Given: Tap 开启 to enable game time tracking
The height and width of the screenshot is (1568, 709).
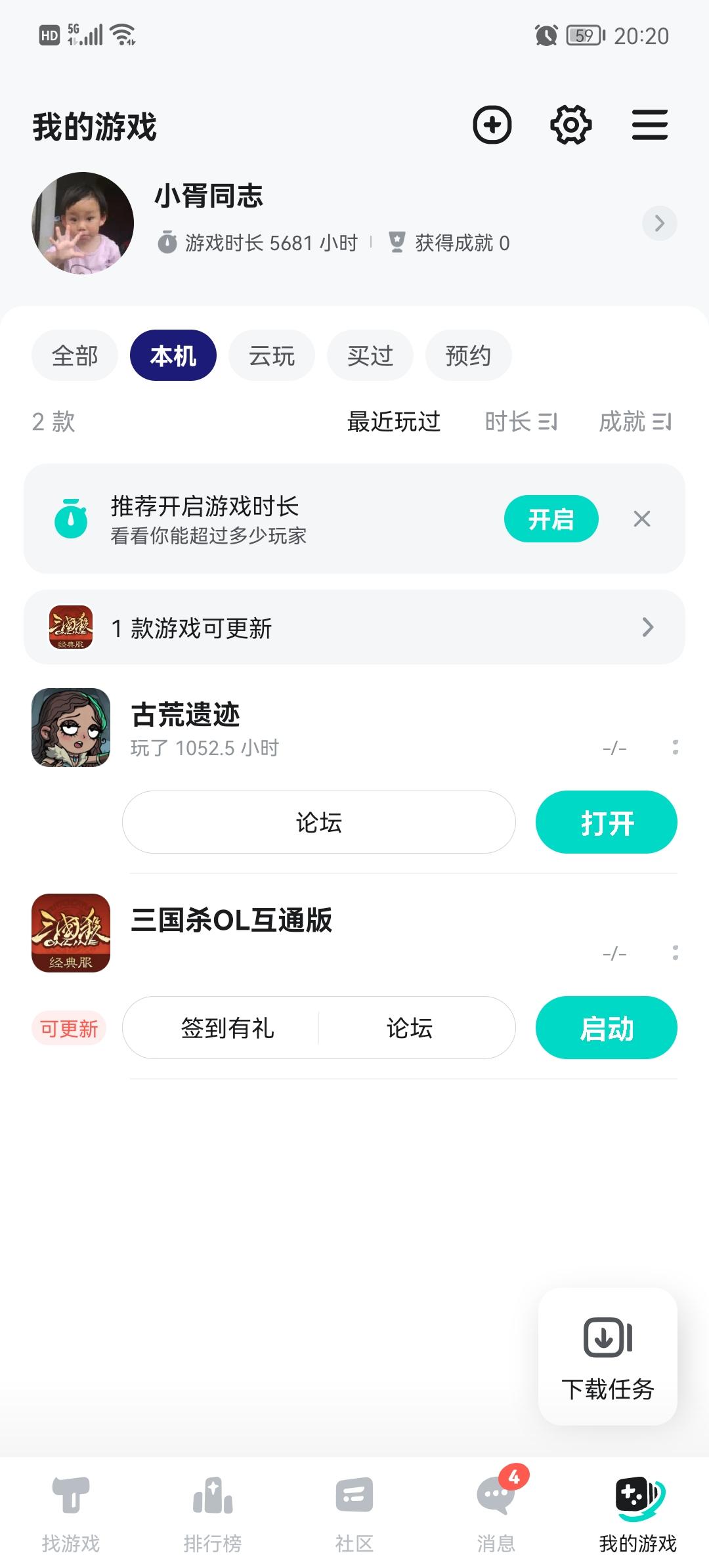Looking at the screenshot, I should pos(551,519).
